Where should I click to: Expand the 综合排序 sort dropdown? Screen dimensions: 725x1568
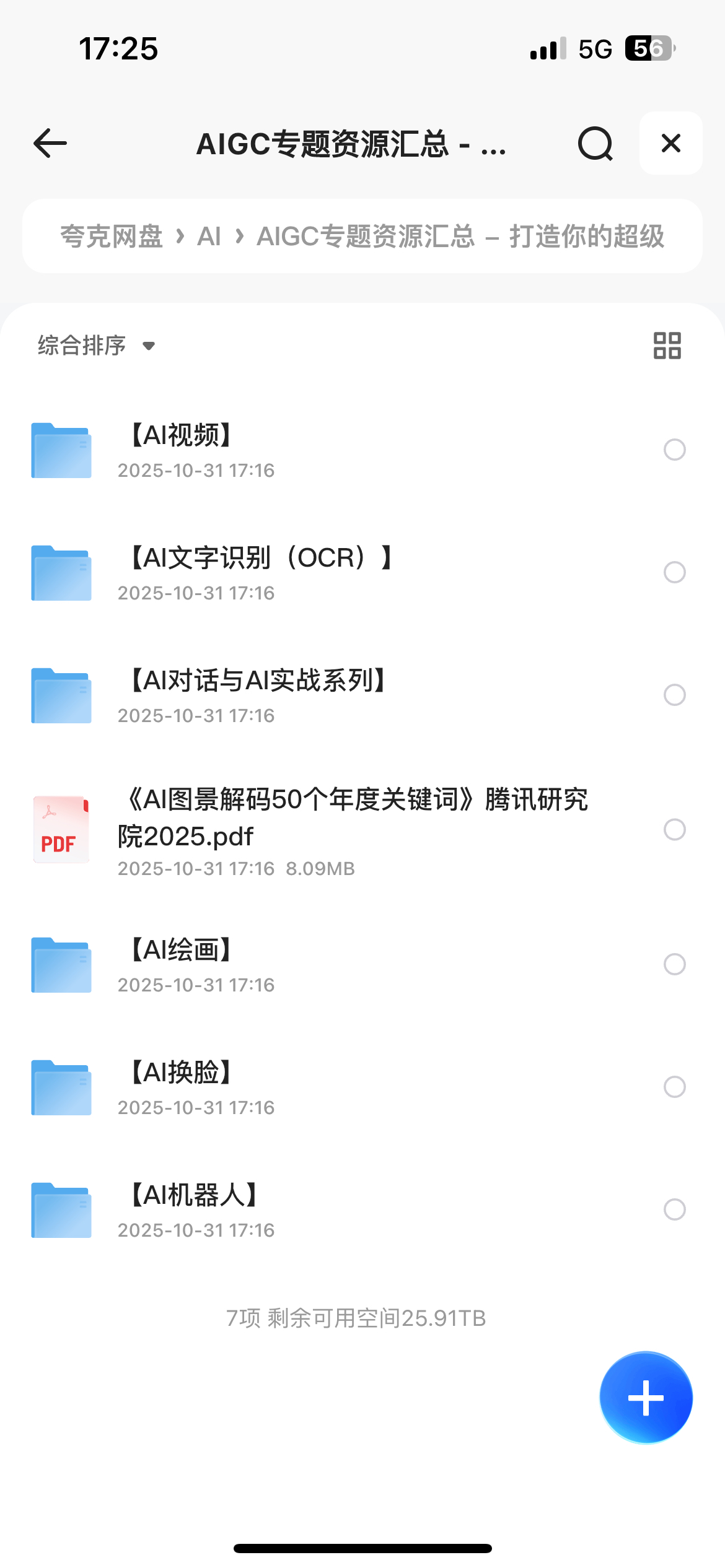click(96, 346)
